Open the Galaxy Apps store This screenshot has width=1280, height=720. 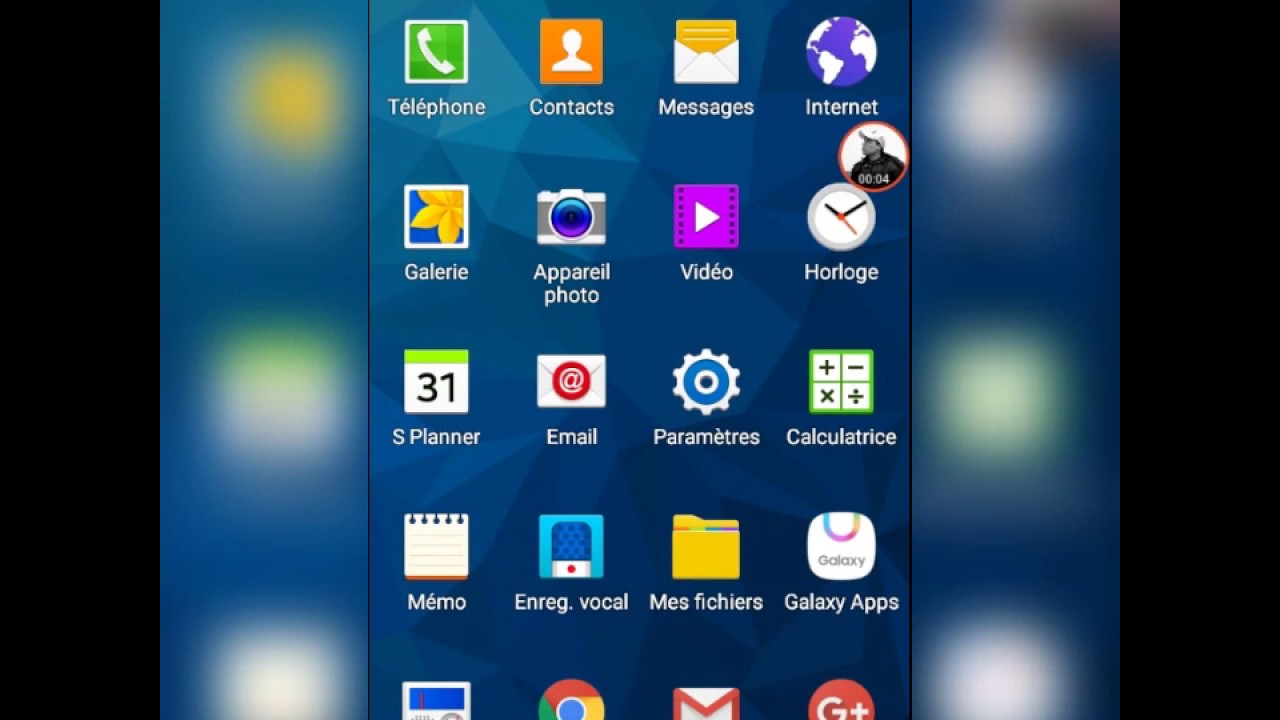pyautogui.click(x=841, y=547)
